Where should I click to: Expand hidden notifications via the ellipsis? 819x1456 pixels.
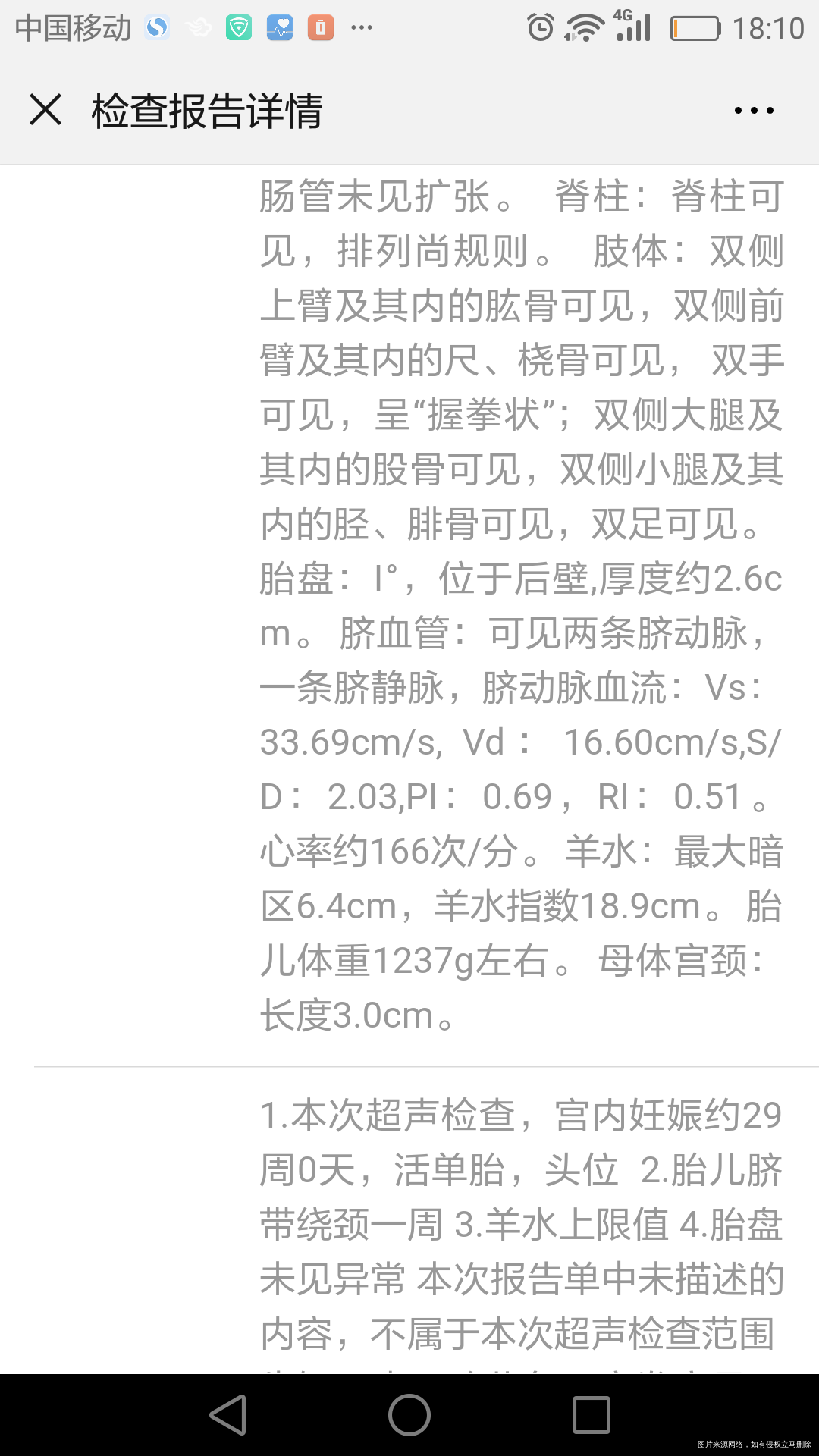(x=361, y=29)
